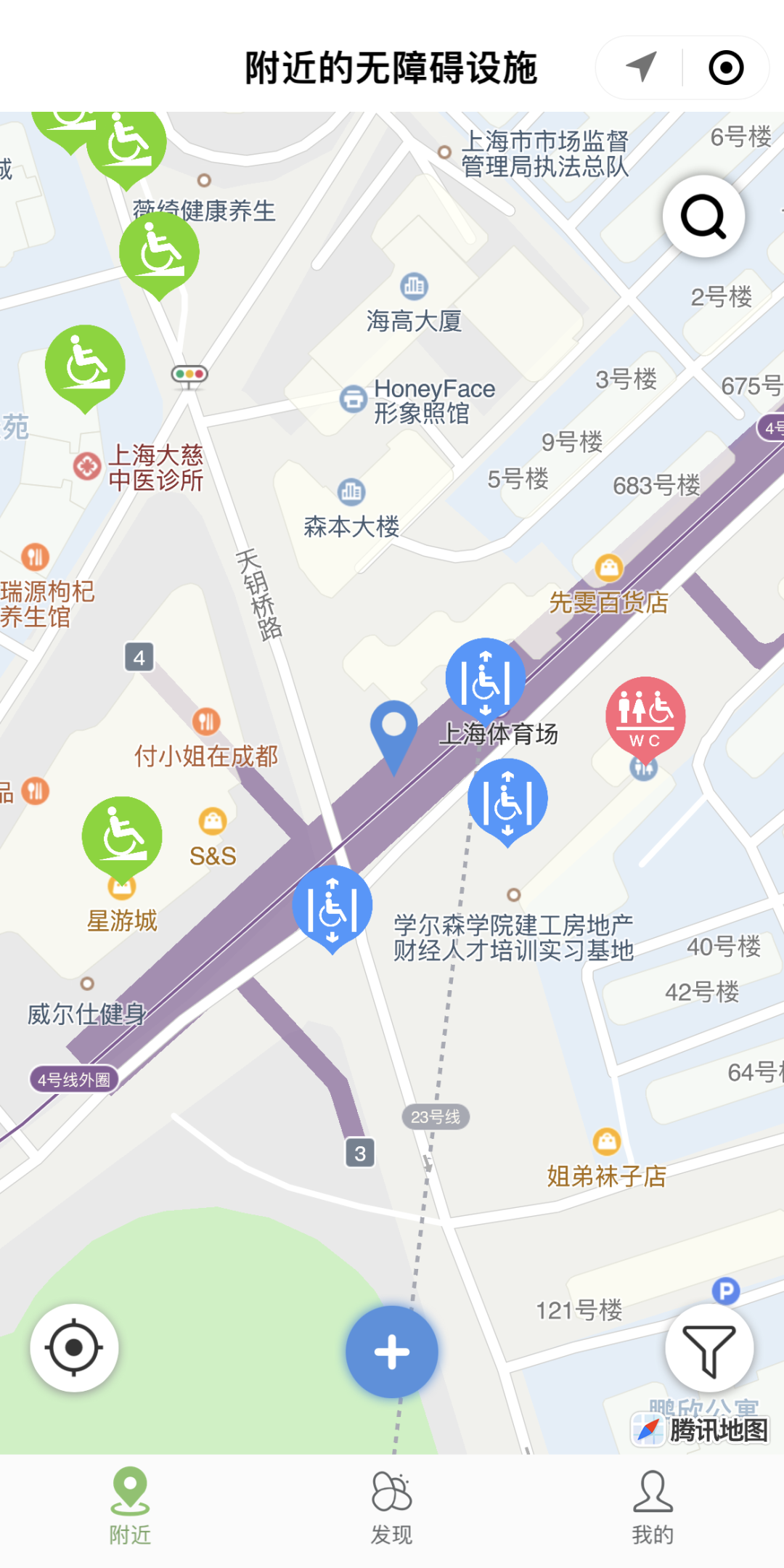Recenter the map on my location
Screen dimensions: 784x1568
coord(74,1348)
